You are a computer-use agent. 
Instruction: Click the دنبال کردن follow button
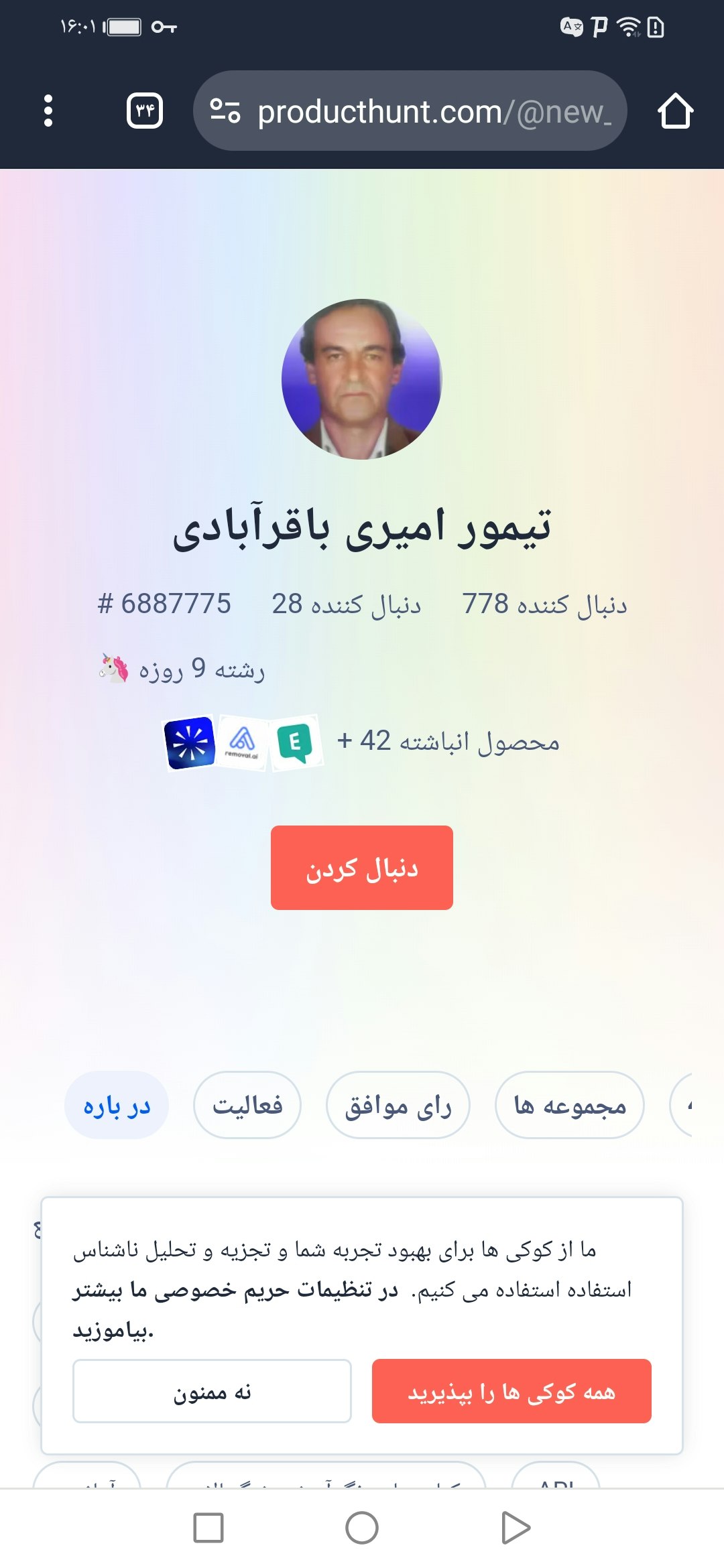click(x=362, y=866)
